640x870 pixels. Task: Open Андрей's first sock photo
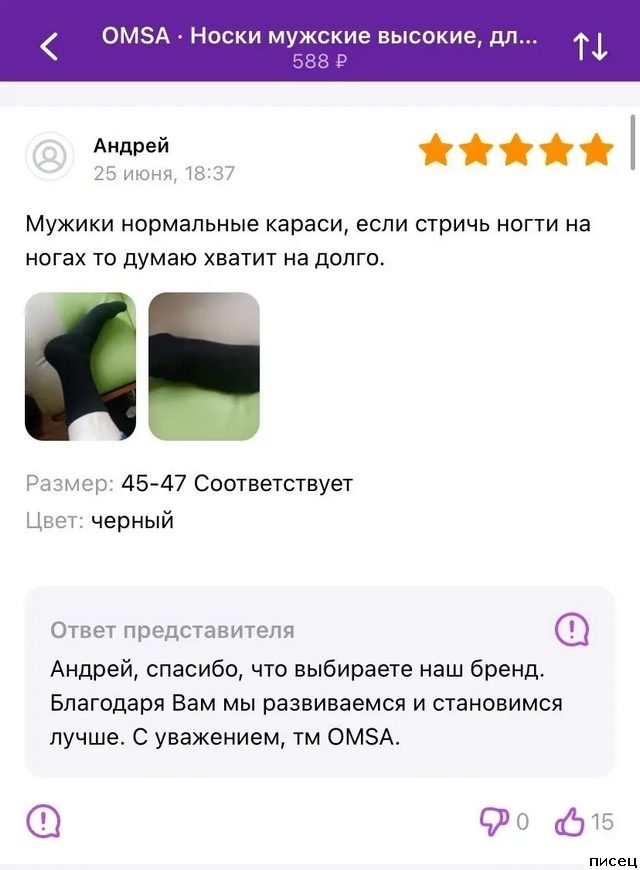[80, 366]
